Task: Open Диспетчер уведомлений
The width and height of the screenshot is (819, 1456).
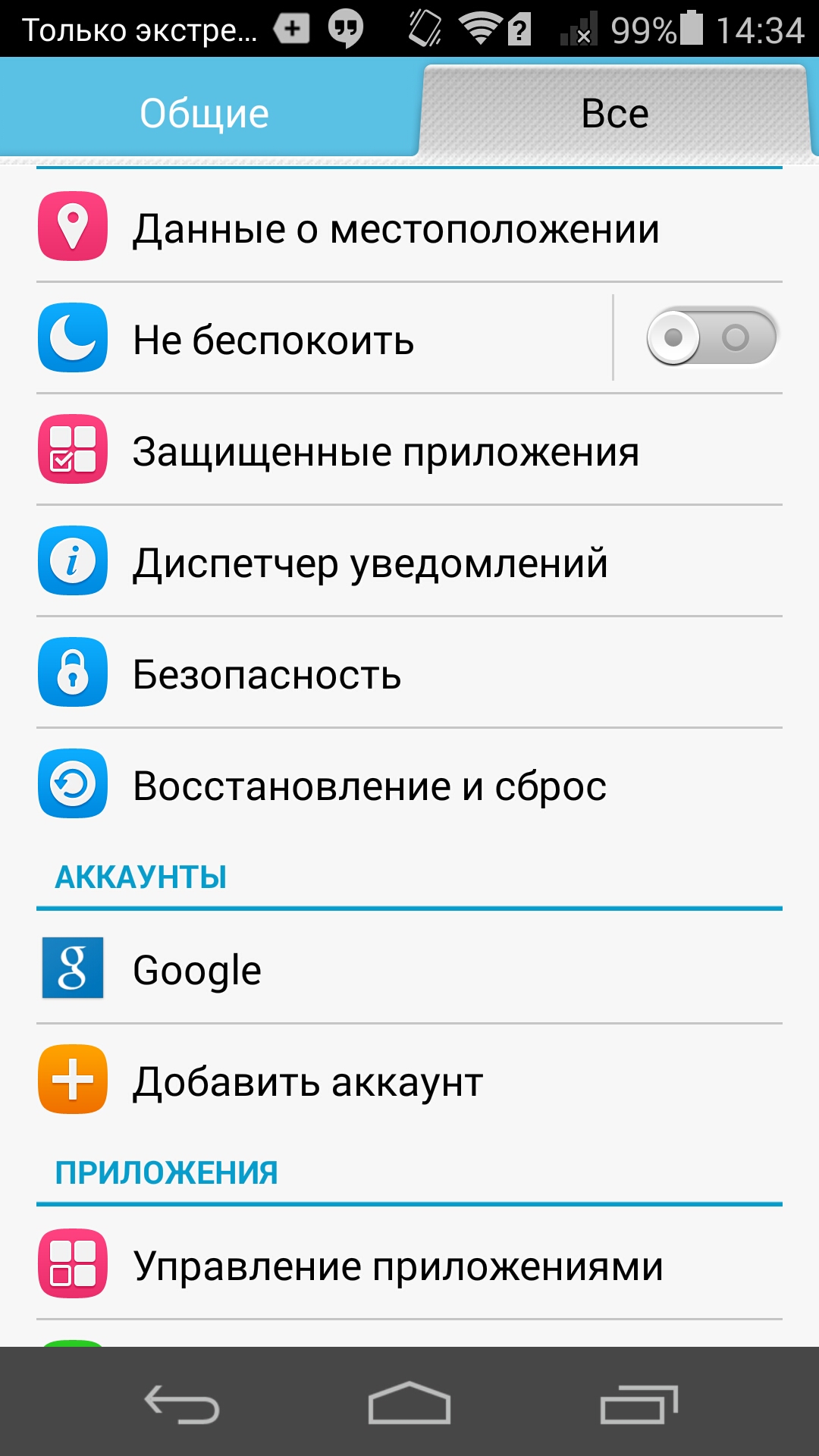Action: click(x=372, y=563)
